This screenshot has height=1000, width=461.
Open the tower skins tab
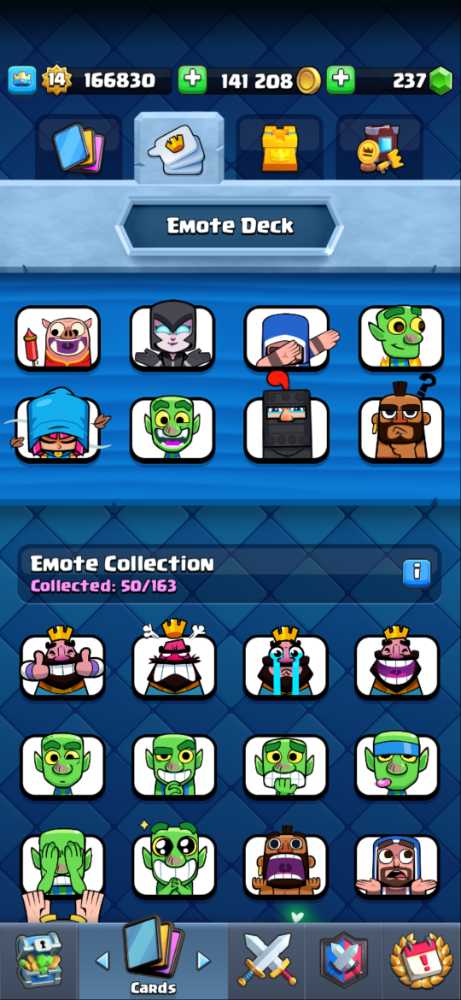[279, 148]
